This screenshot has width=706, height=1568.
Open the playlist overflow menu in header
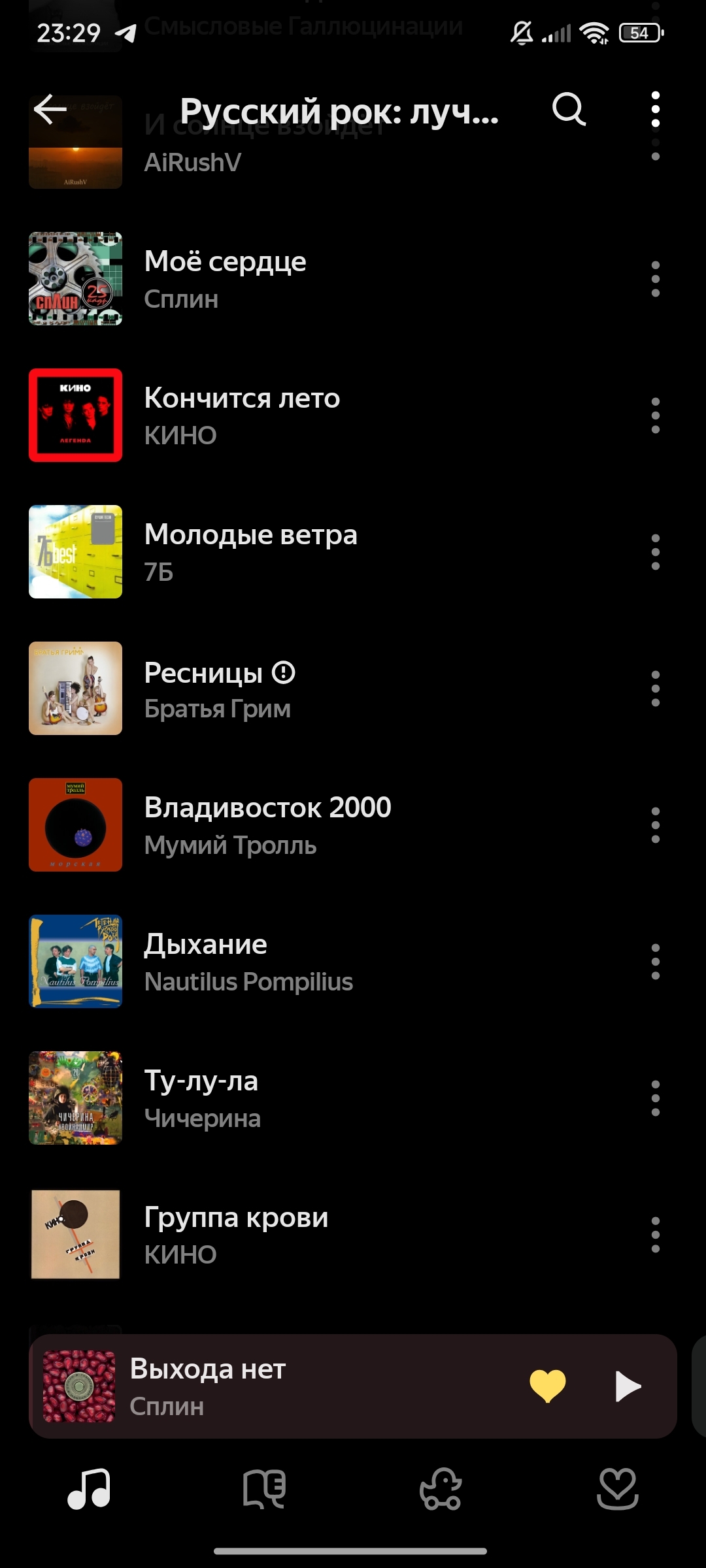pyautogui.click(x=655, y=109)
